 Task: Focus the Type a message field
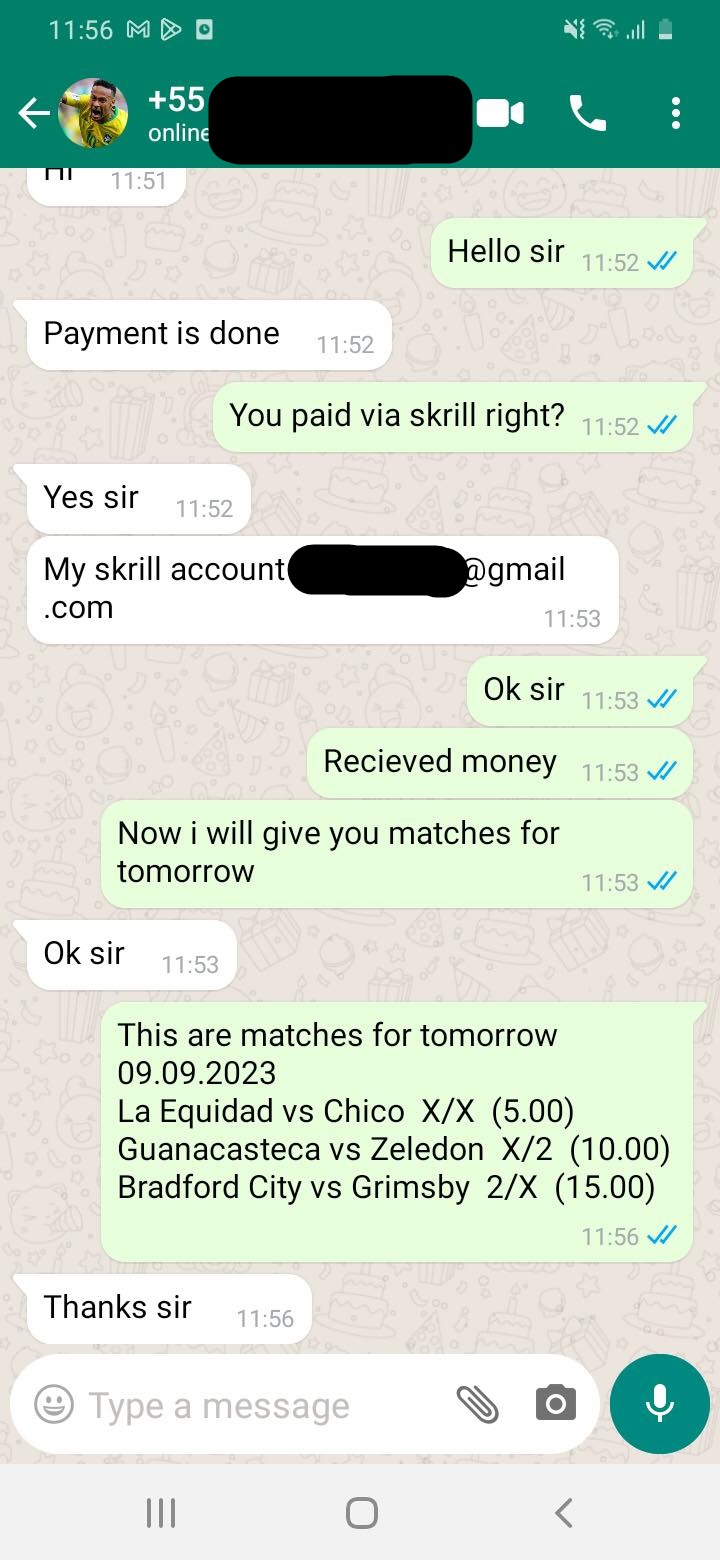coord(250,1406)
